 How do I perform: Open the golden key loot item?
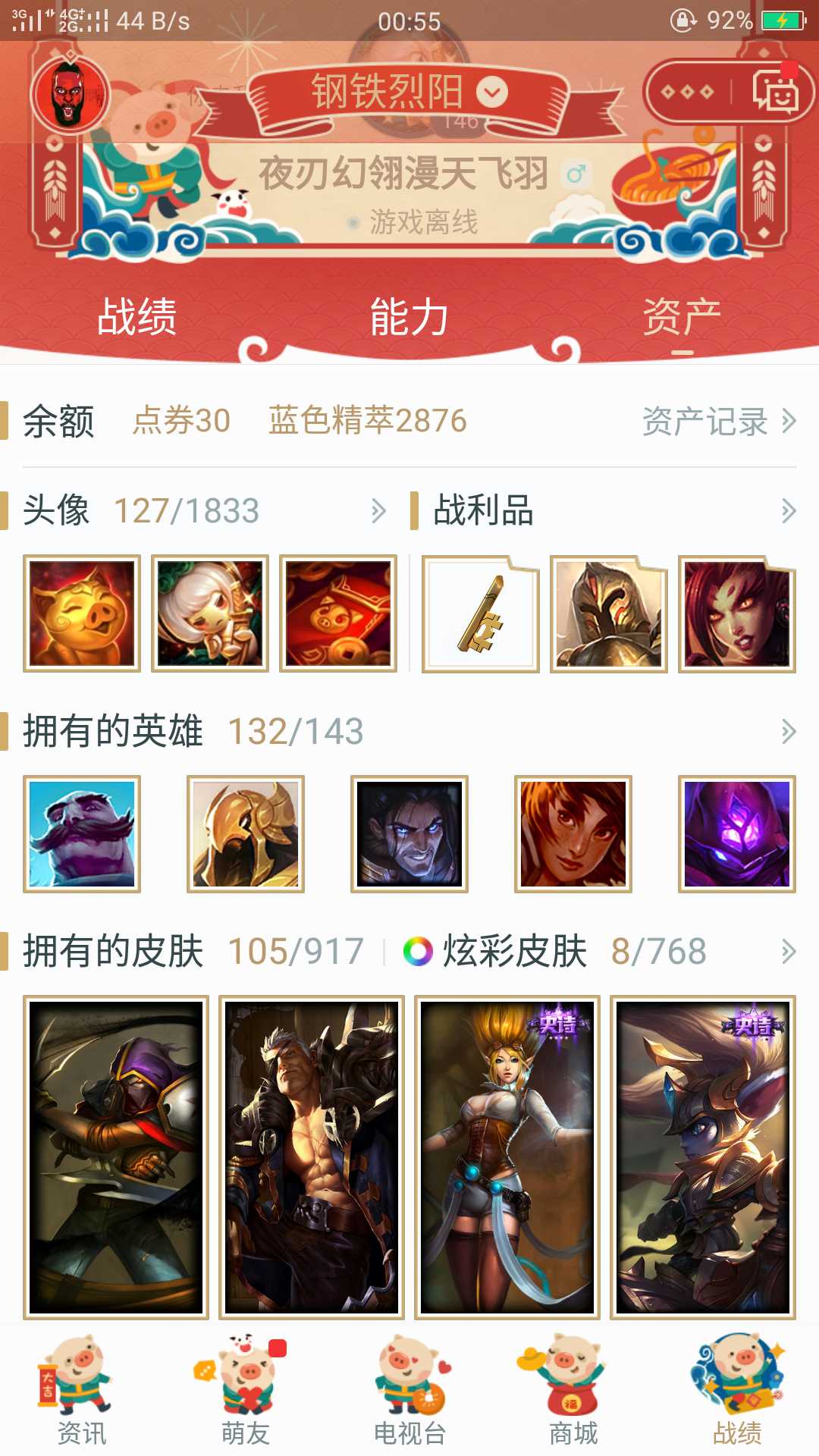(x=481, y=613)
